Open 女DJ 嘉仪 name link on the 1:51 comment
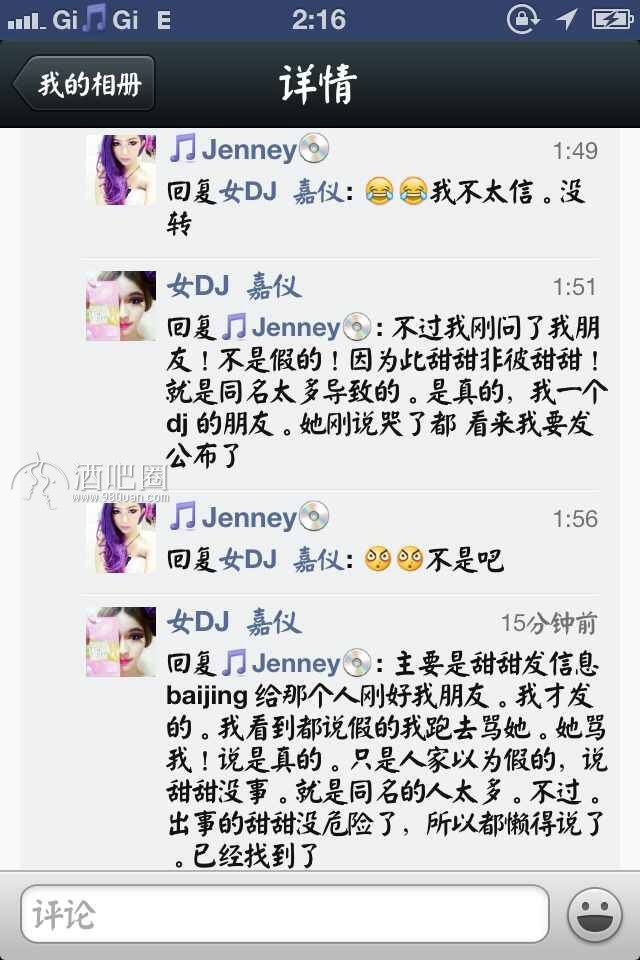The image size is (640, 960). 233,286
